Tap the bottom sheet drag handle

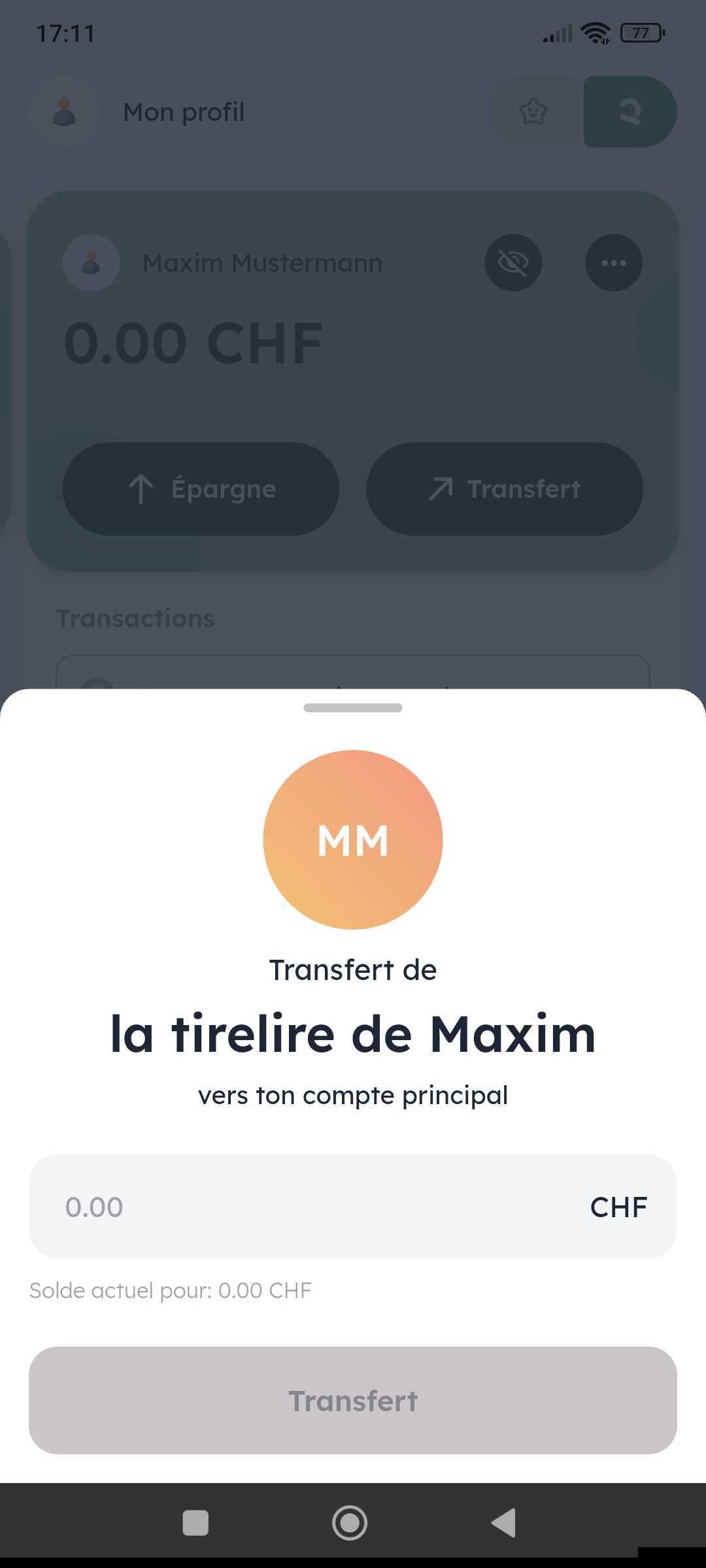pyautogui.click(x=353, y=708)
